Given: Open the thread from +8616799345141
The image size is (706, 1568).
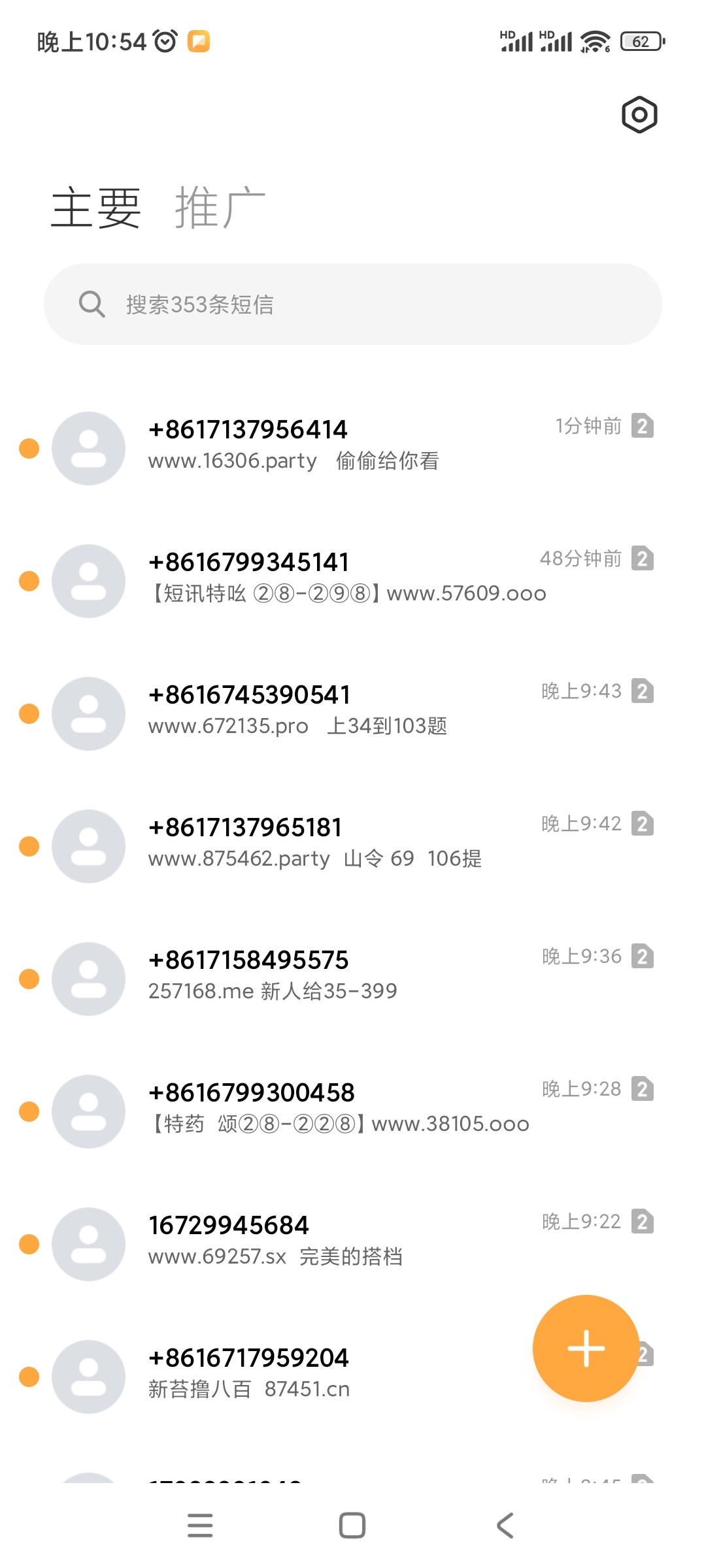Looking at the screenshot, I should [353, 580].
